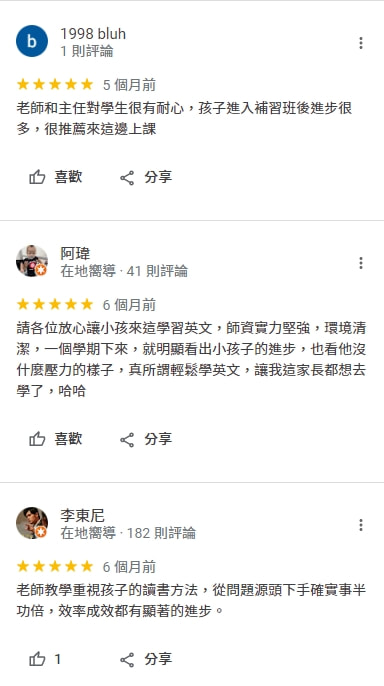Open overflow menu on 李東尼's review
The image size is (384, 686).
[361, 525]
